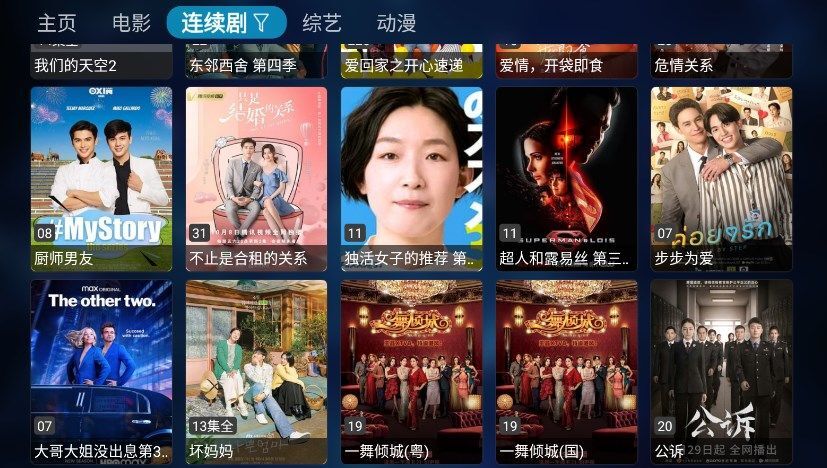
Task: Switch to the 电影 tab
Action: coord(132,22)
